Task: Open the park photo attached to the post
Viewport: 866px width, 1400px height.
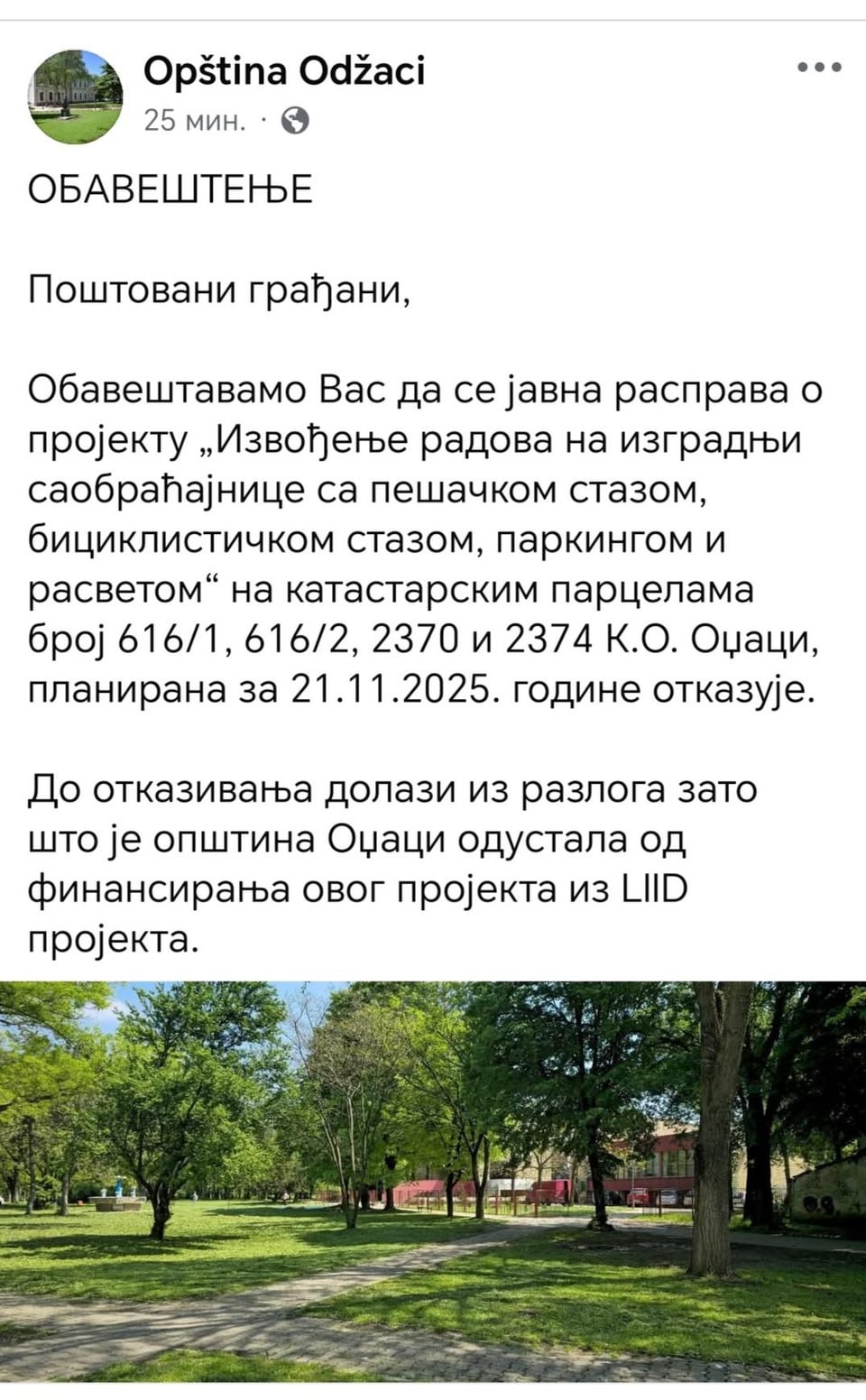Action: point(433,1181)
